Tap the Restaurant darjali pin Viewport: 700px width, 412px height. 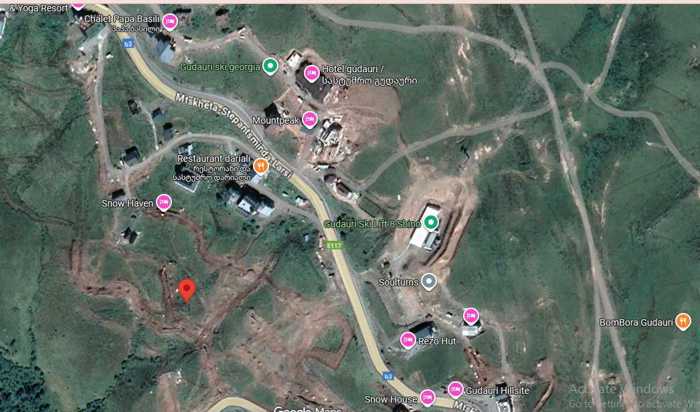click(x=260, y=165)
